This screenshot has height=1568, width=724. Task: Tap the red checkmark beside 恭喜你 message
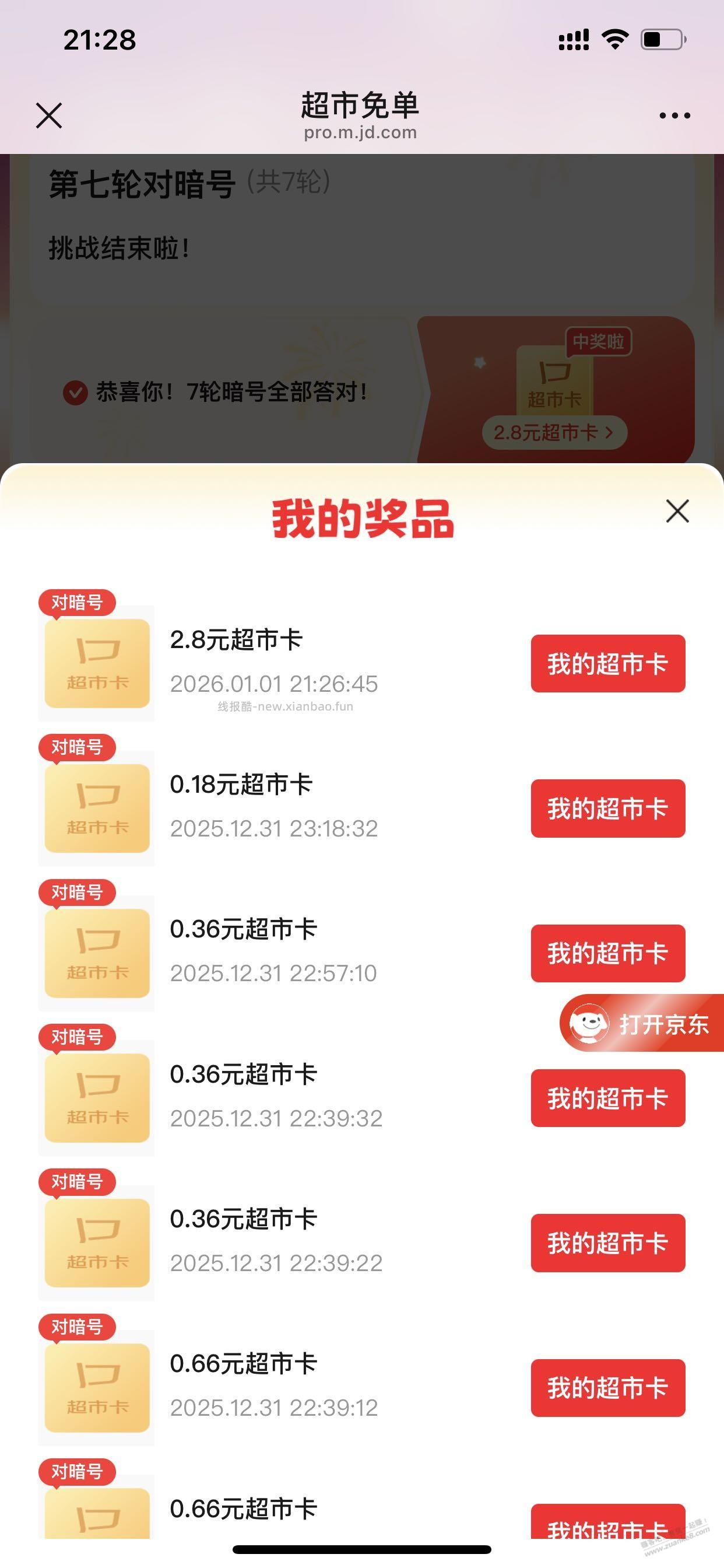tap(75, 392)
